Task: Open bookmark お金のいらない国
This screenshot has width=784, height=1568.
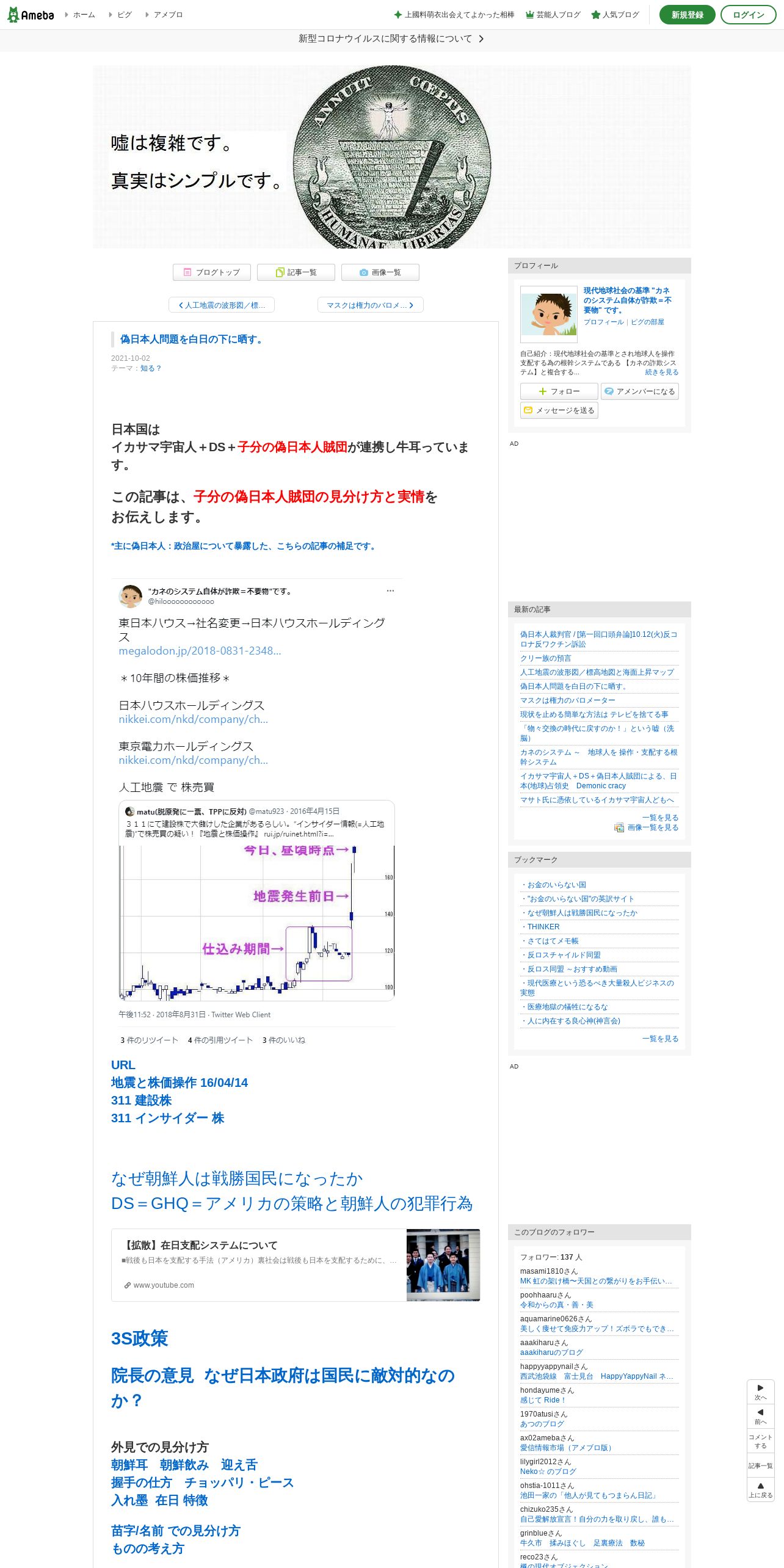Action: [553, 885]
